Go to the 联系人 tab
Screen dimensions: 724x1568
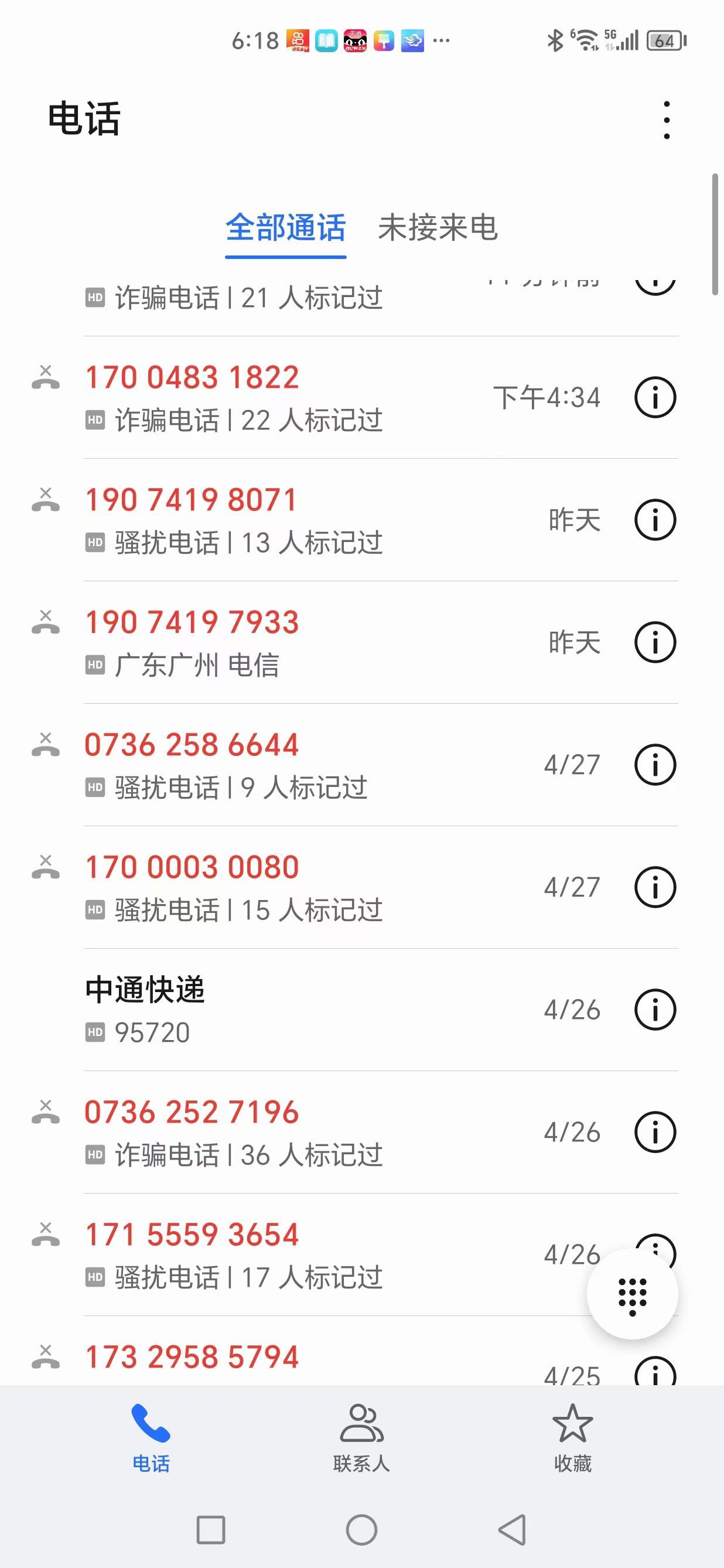tap(361, 1439)
